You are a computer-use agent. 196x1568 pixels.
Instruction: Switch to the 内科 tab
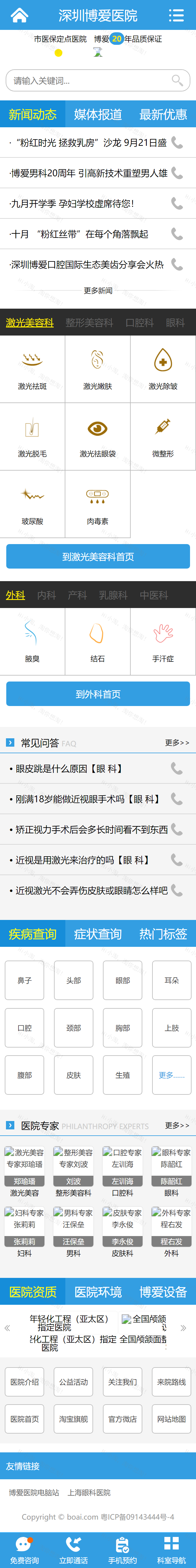(x=46, y=595)
